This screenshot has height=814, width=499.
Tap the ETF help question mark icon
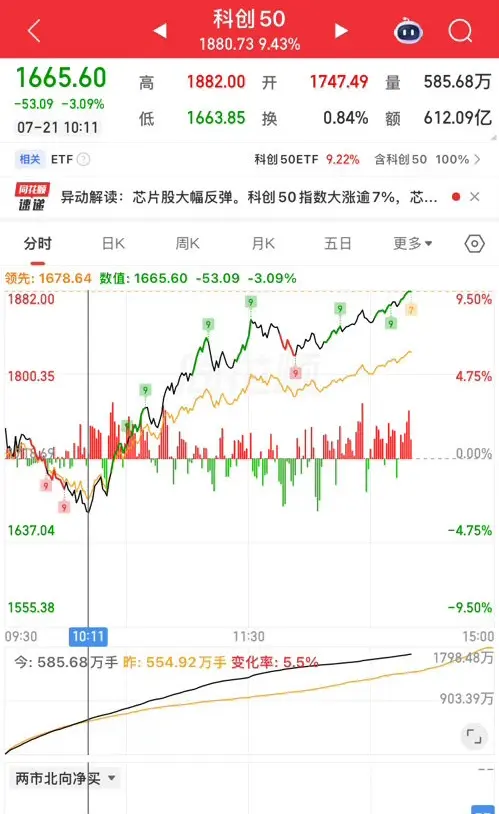click(83, 159)
